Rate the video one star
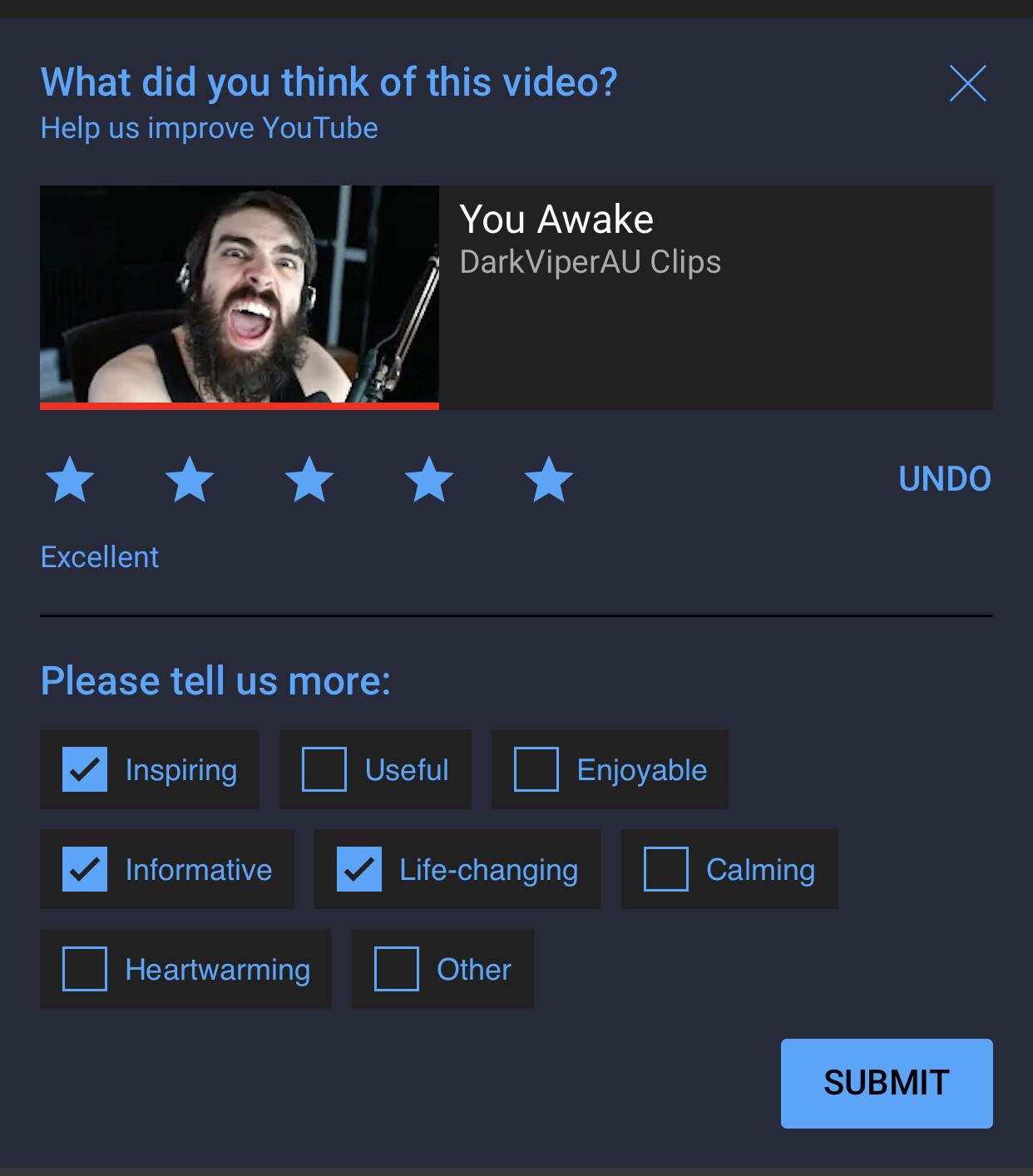This screenshot has width=1033, height=1176. pyautogui.click(x=70, y=479)
